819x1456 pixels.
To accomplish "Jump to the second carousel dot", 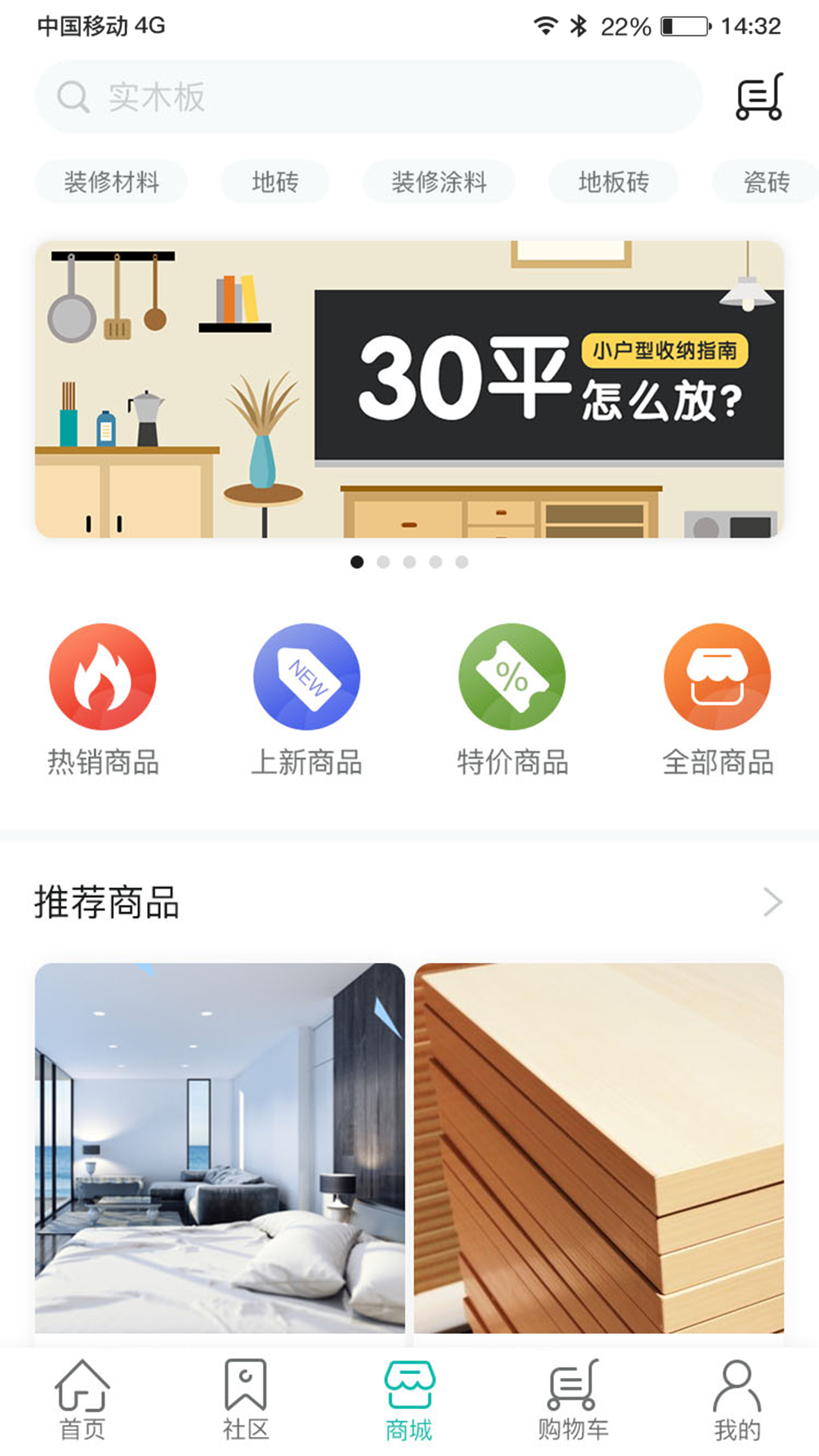I will (384, 562).
